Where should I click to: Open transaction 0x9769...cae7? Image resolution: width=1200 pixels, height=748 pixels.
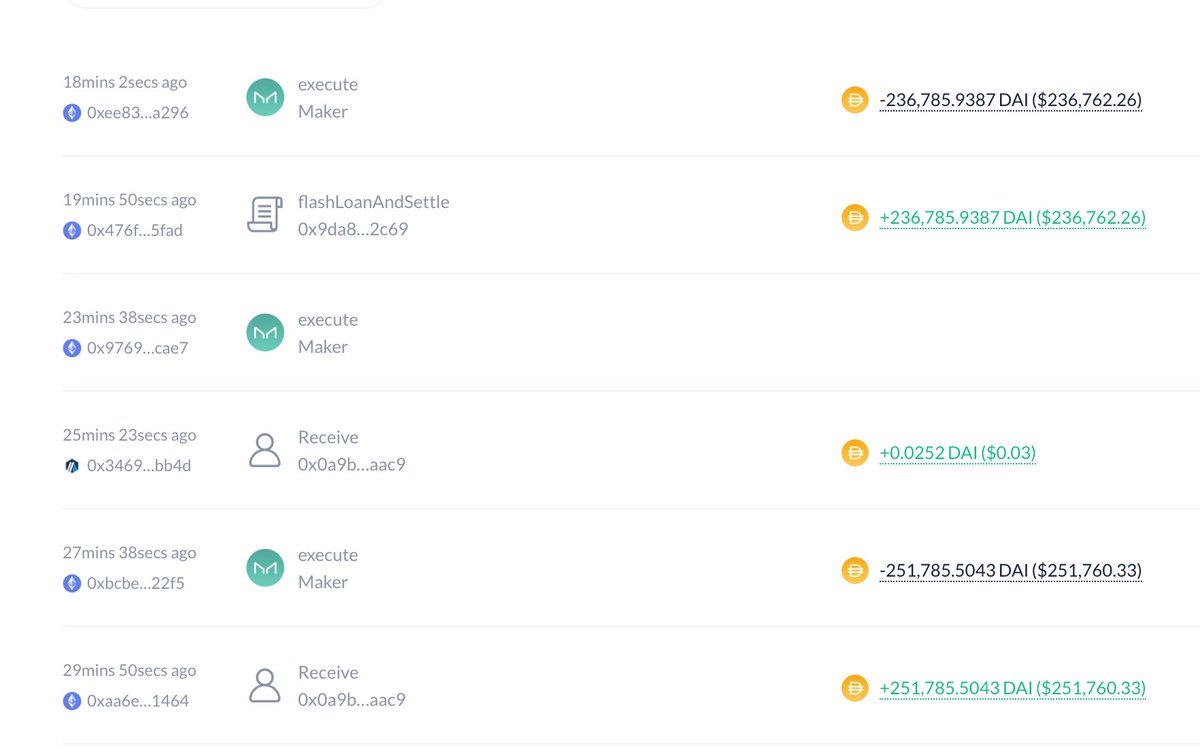point(137,348)
